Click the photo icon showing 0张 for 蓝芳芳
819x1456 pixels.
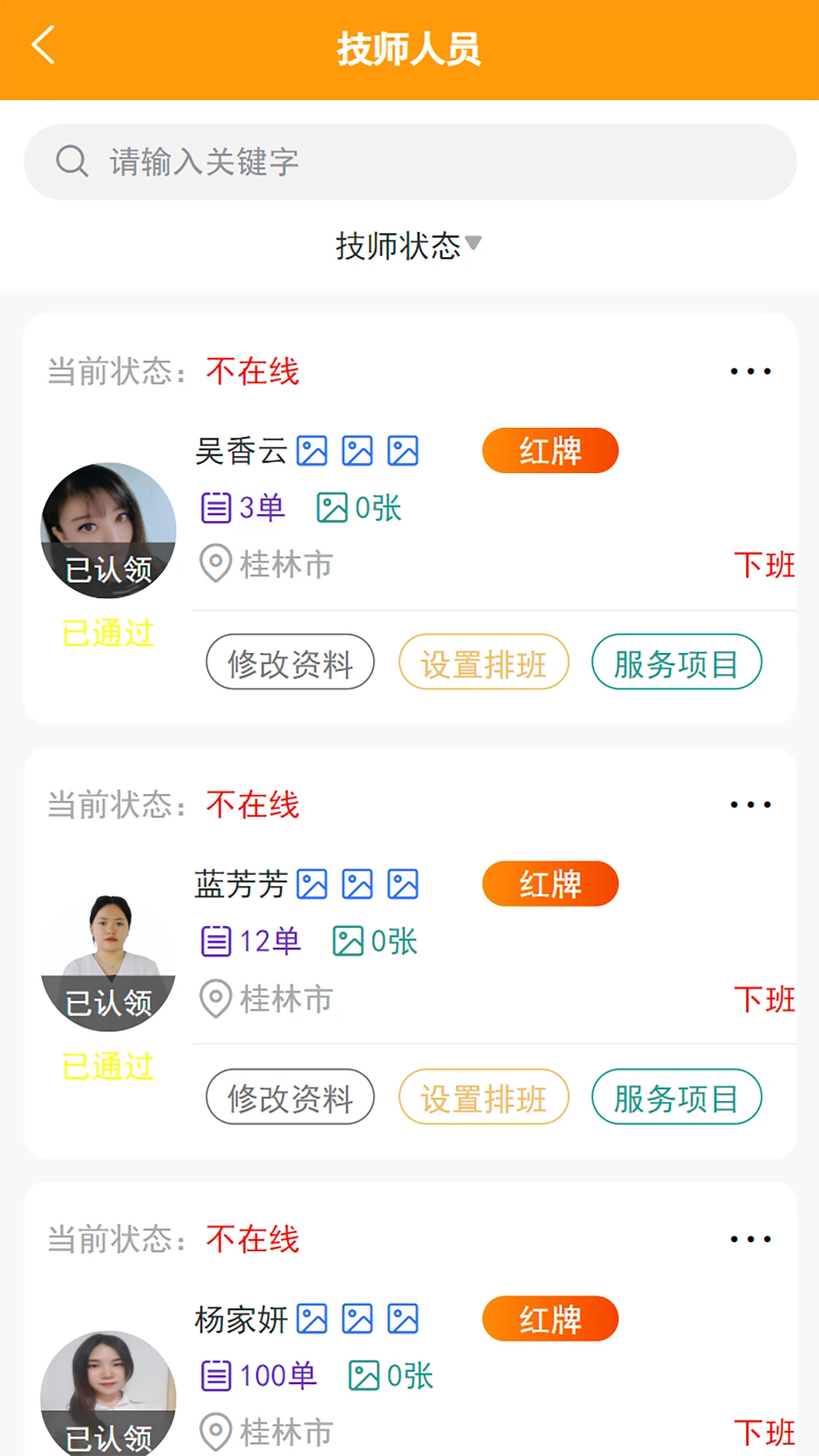[x=347, y=941]
